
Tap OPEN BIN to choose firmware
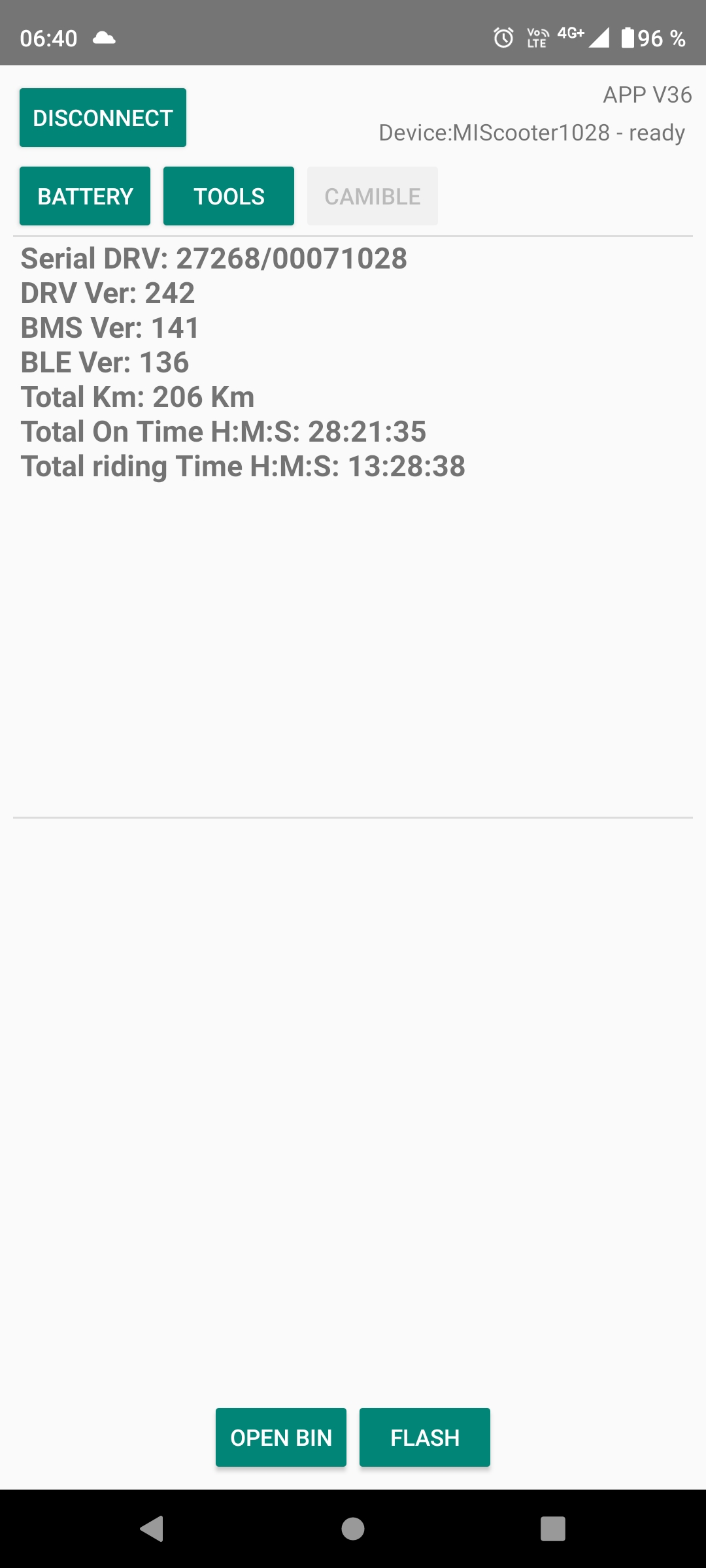(x=281, y=1437)
